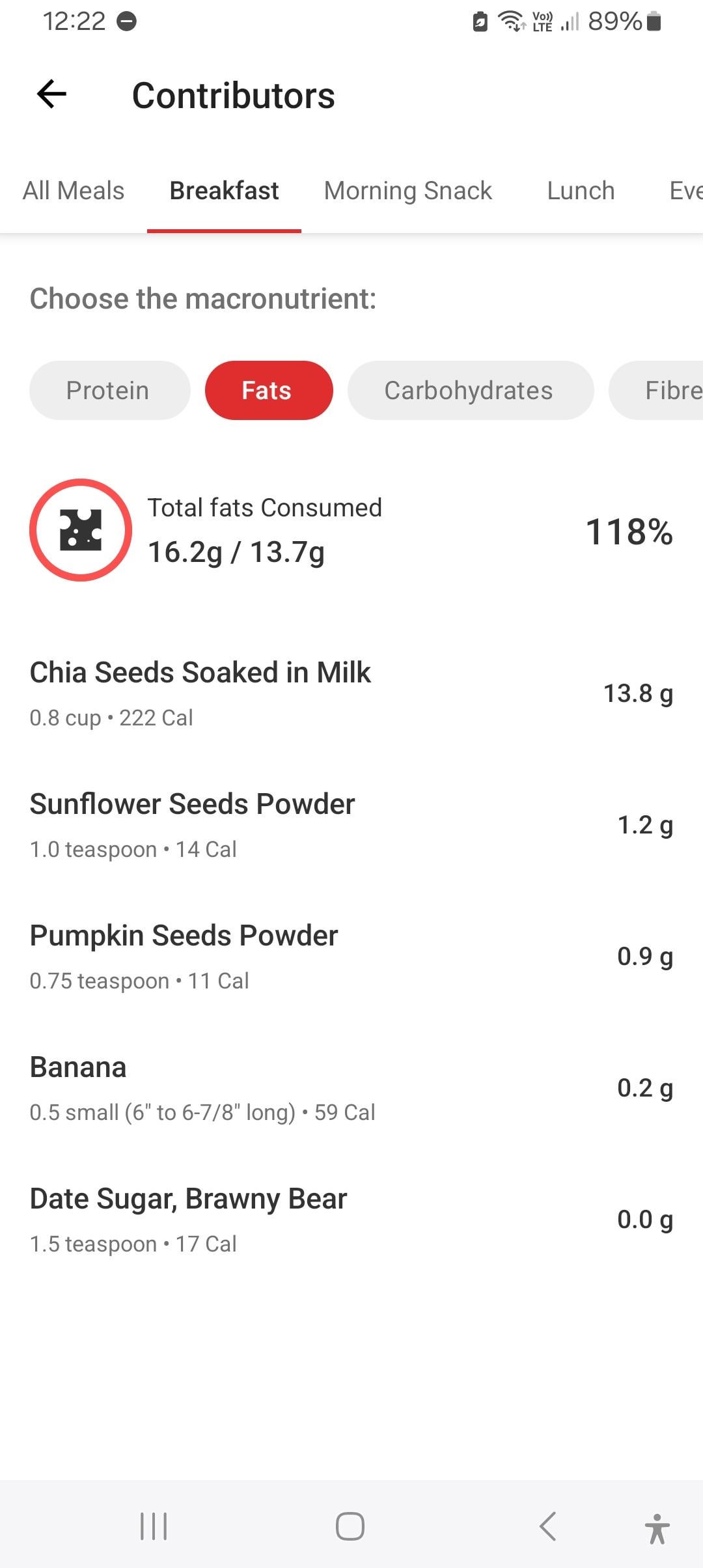Open the recent apps overview
This screenshot has height=1568, width=703.
point(154,1526)
